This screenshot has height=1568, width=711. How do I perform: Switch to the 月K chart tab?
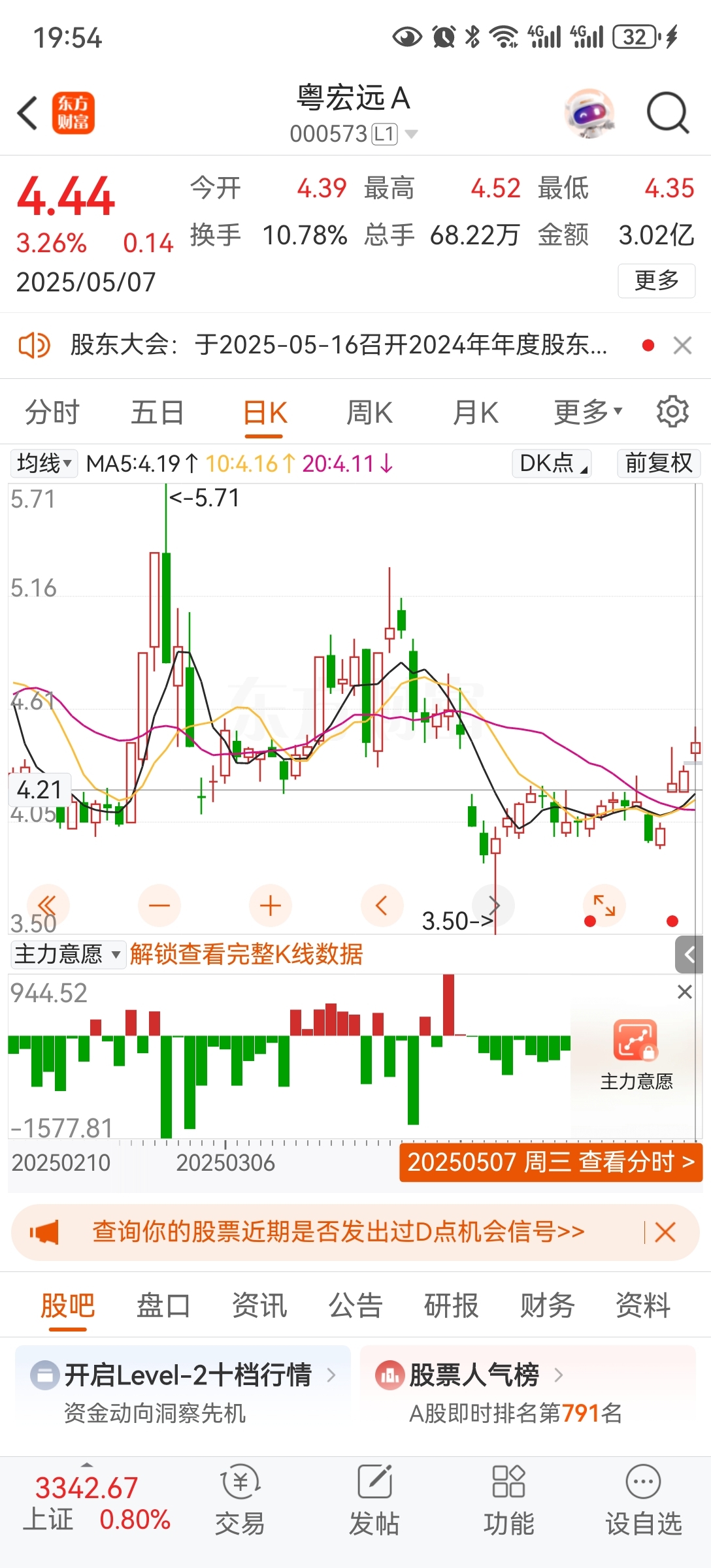476,413
